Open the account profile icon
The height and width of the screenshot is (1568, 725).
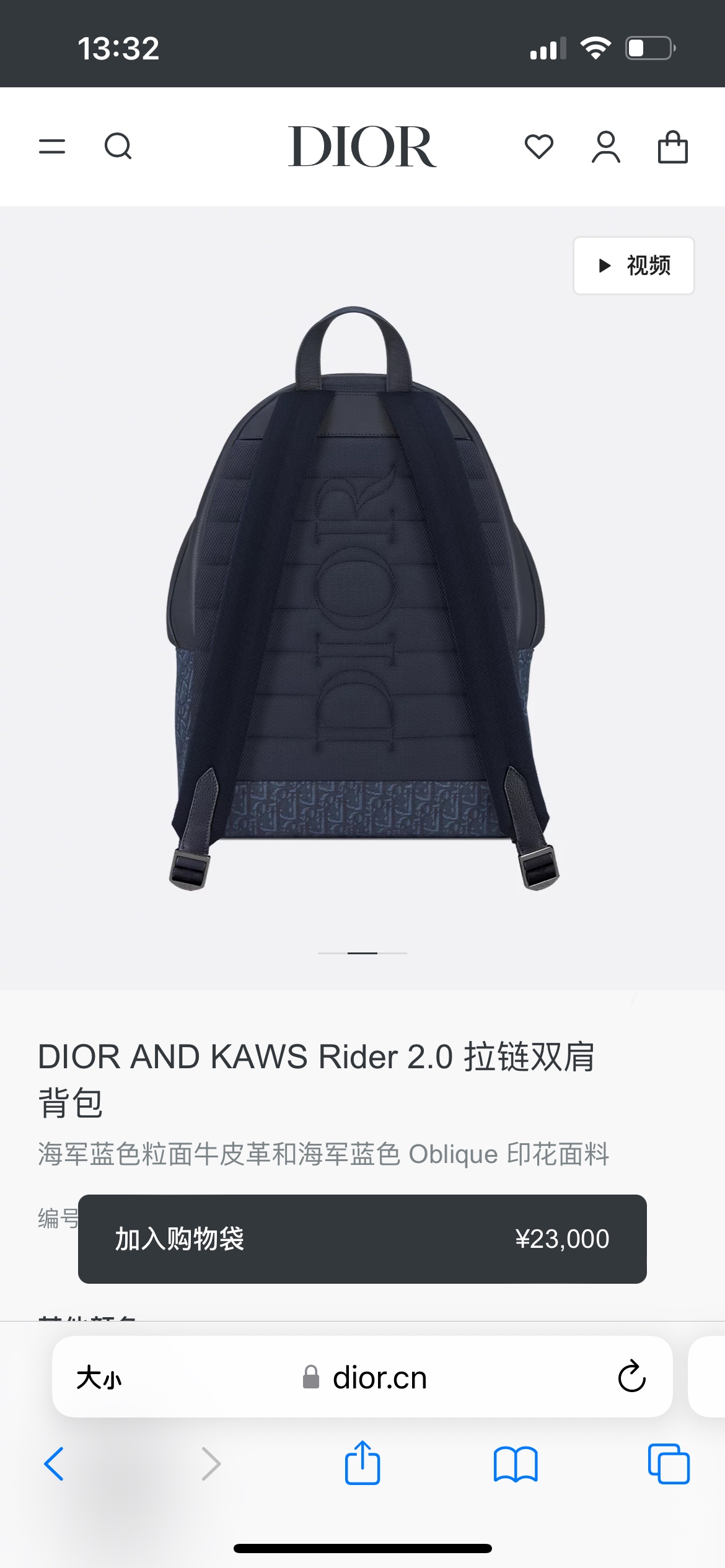pos(605,147)
